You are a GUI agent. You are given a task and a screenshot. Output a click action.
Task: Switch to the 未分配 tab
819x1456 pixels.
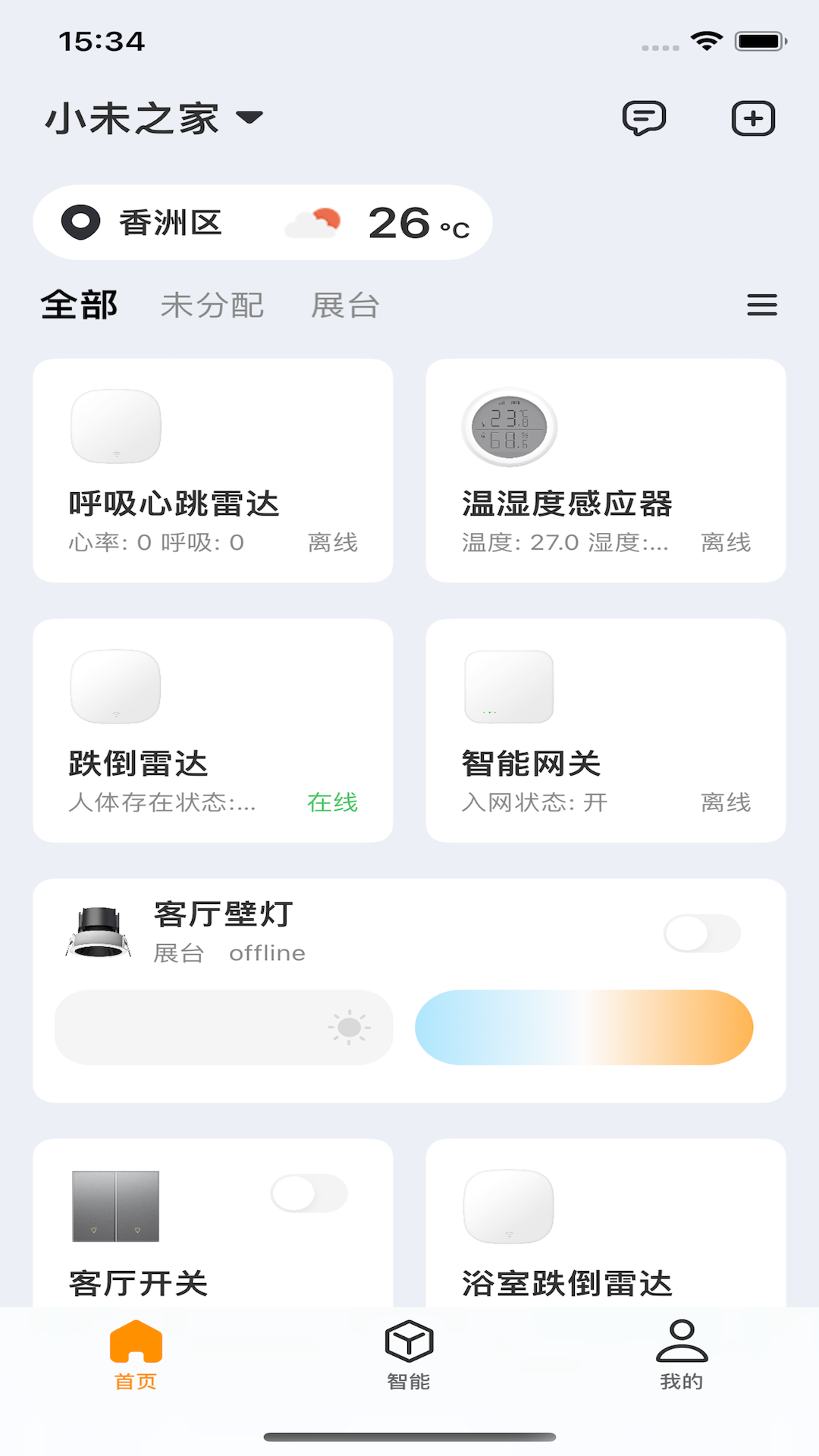coord(213,305)
